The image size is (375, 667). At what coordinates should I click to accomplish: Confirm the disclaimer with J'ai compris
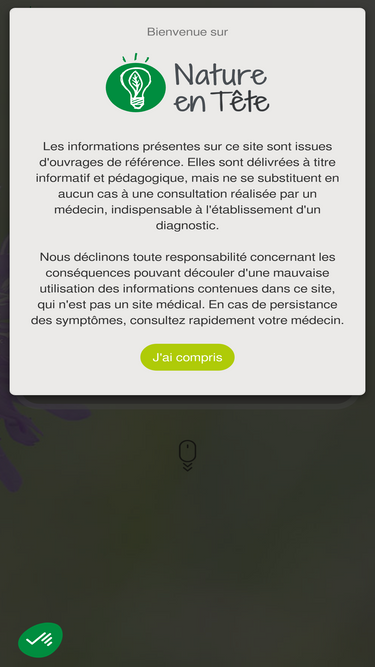tap(187, 357)
